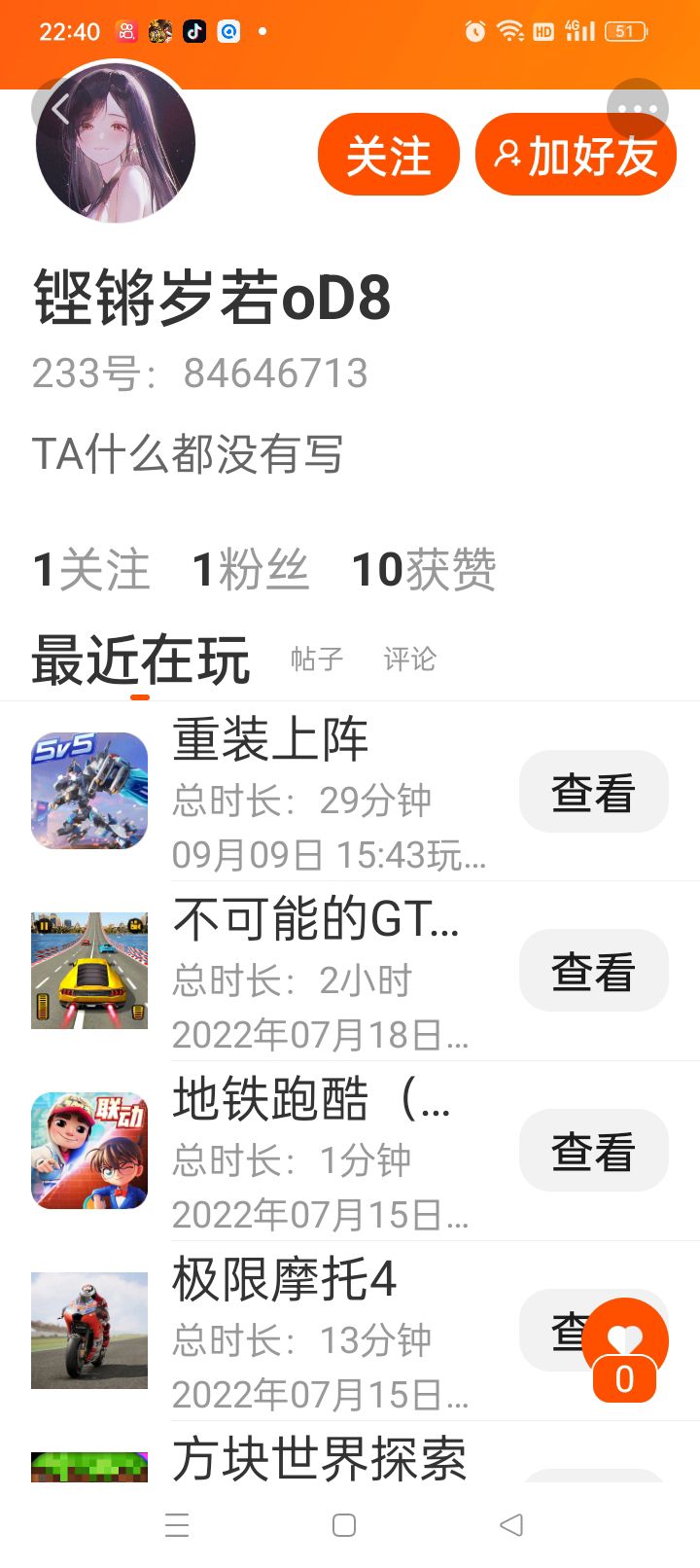Tap 加好友 to add friend

click(x=576, y=156)
